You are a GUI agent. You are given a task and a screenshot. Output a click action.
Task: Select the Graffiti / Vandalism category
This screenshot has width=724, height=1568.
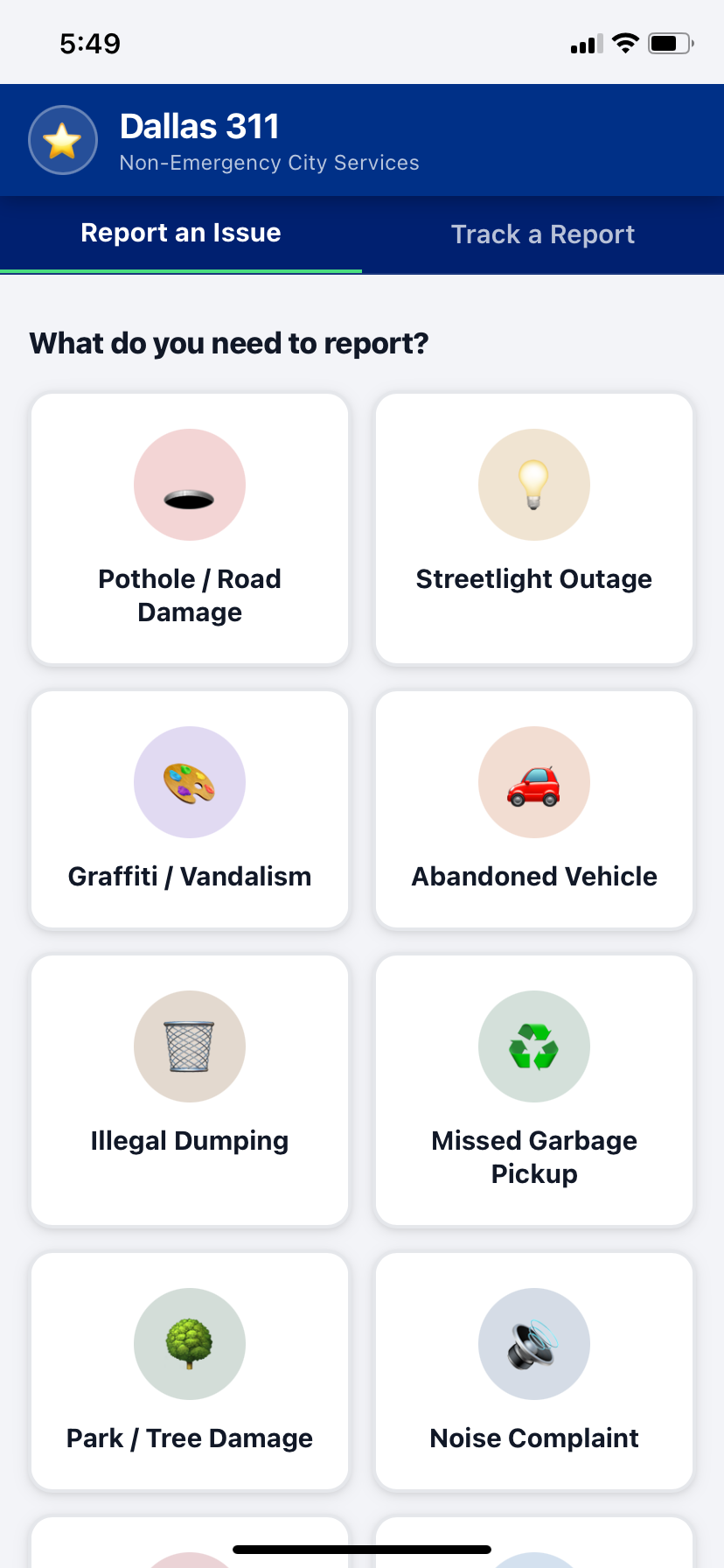189,809
